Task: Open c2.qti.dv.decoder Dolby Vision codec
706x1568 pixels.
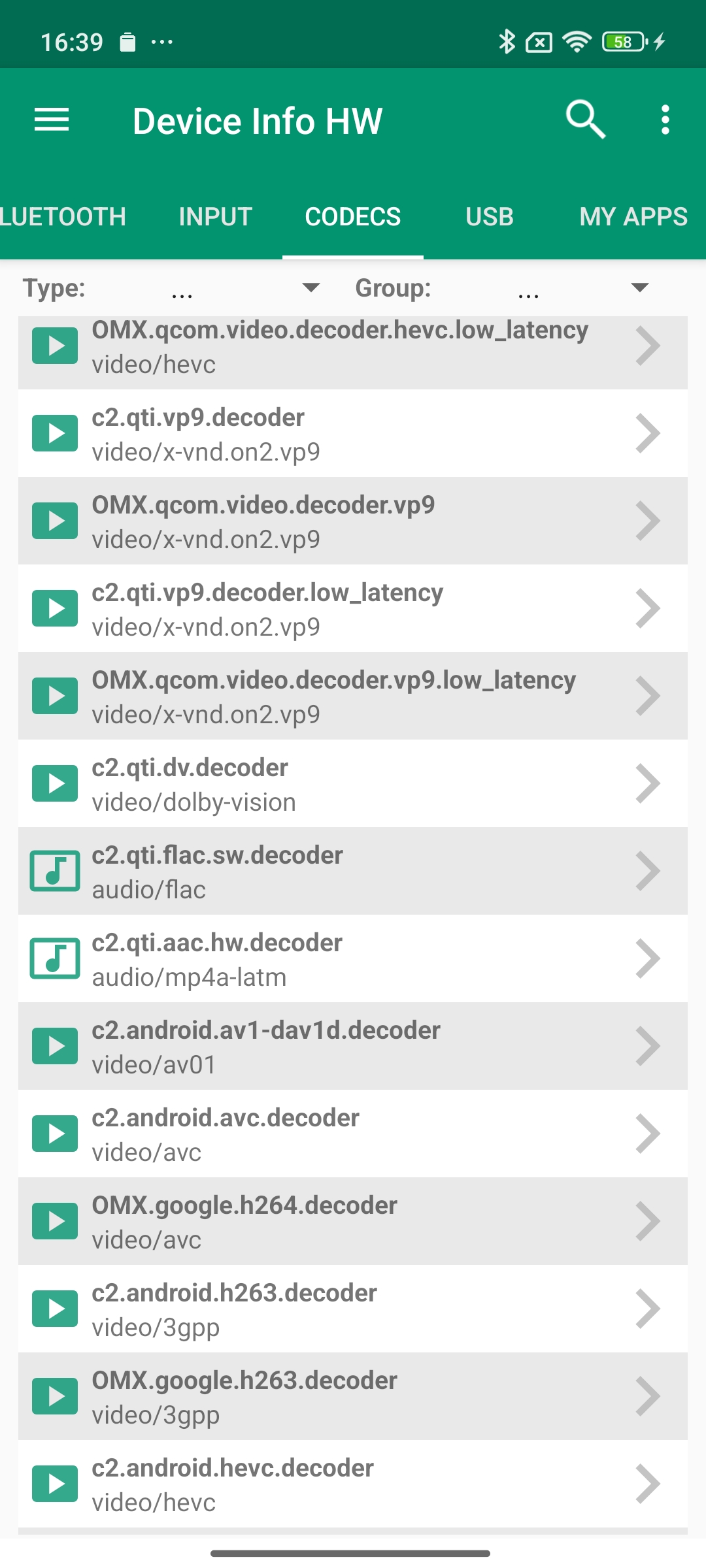Action: [353, 784]
